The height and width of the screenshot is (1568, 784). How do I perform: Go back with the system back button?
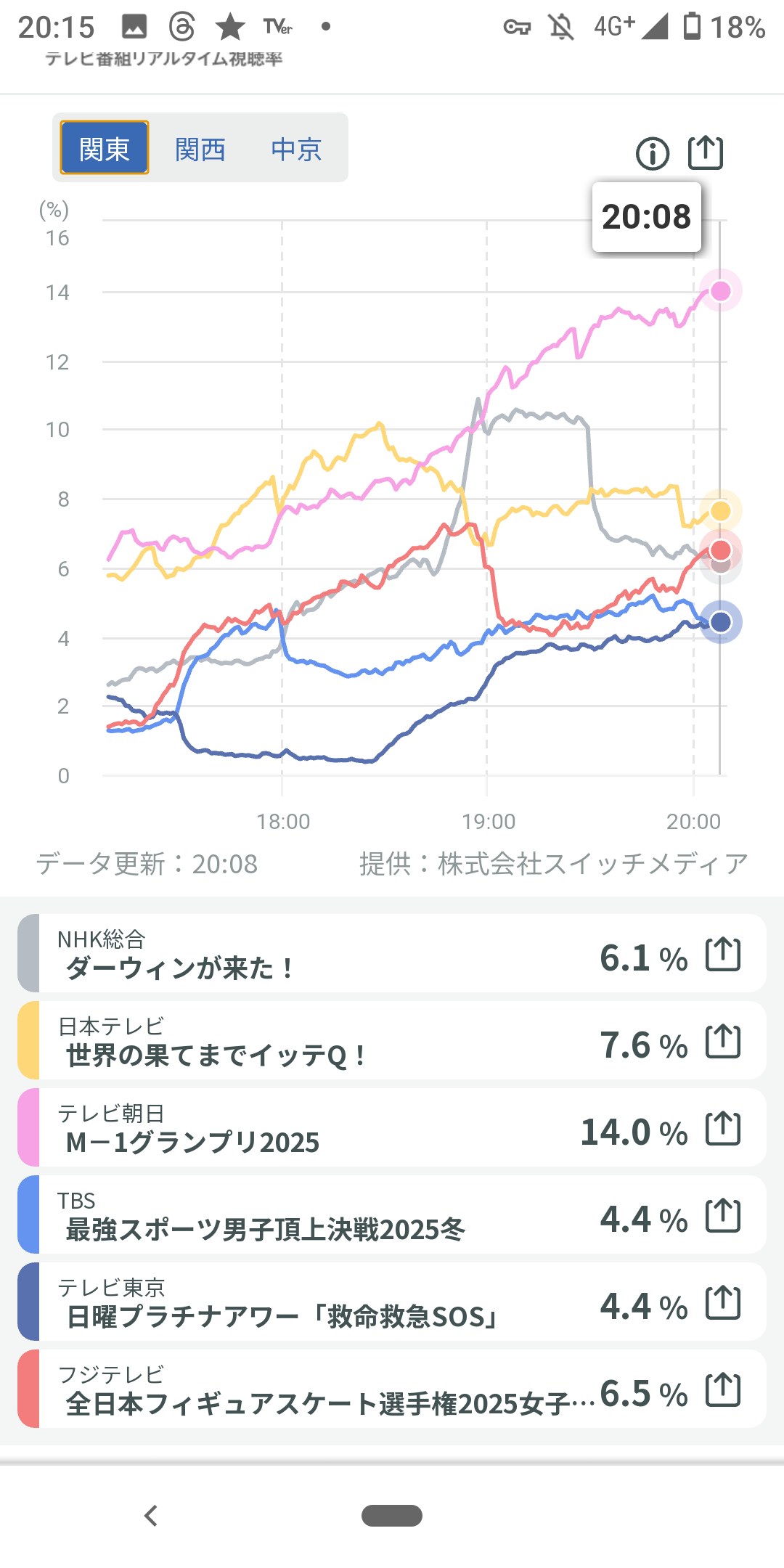coord(151,1516)
